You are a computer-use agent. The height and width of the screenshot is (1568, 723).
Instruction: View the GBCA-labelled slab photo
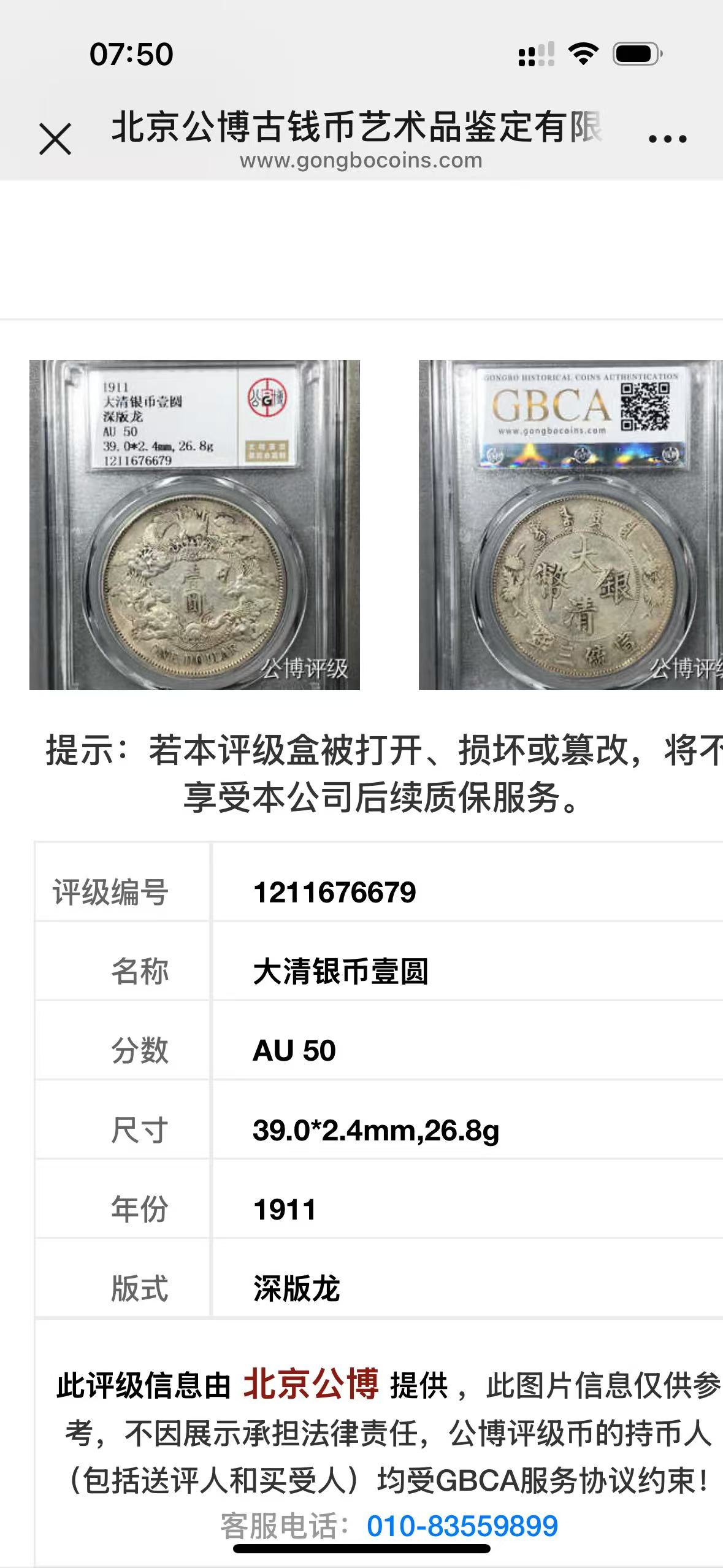(x=570, y=525)
